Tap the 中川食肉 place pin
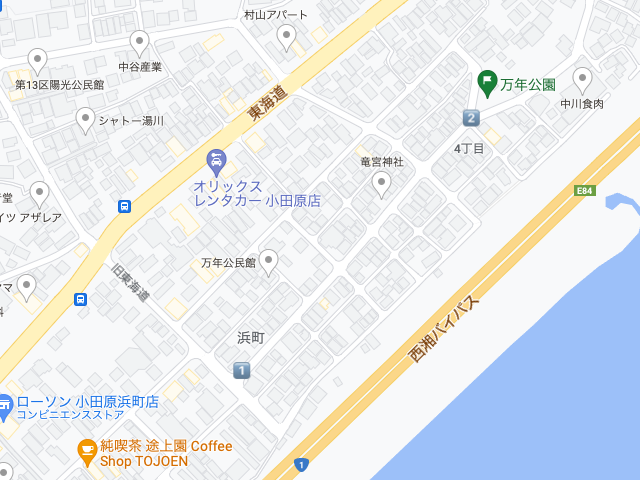Screen dimensions: 640x480 pyautogui.click(x=582, y=79)
